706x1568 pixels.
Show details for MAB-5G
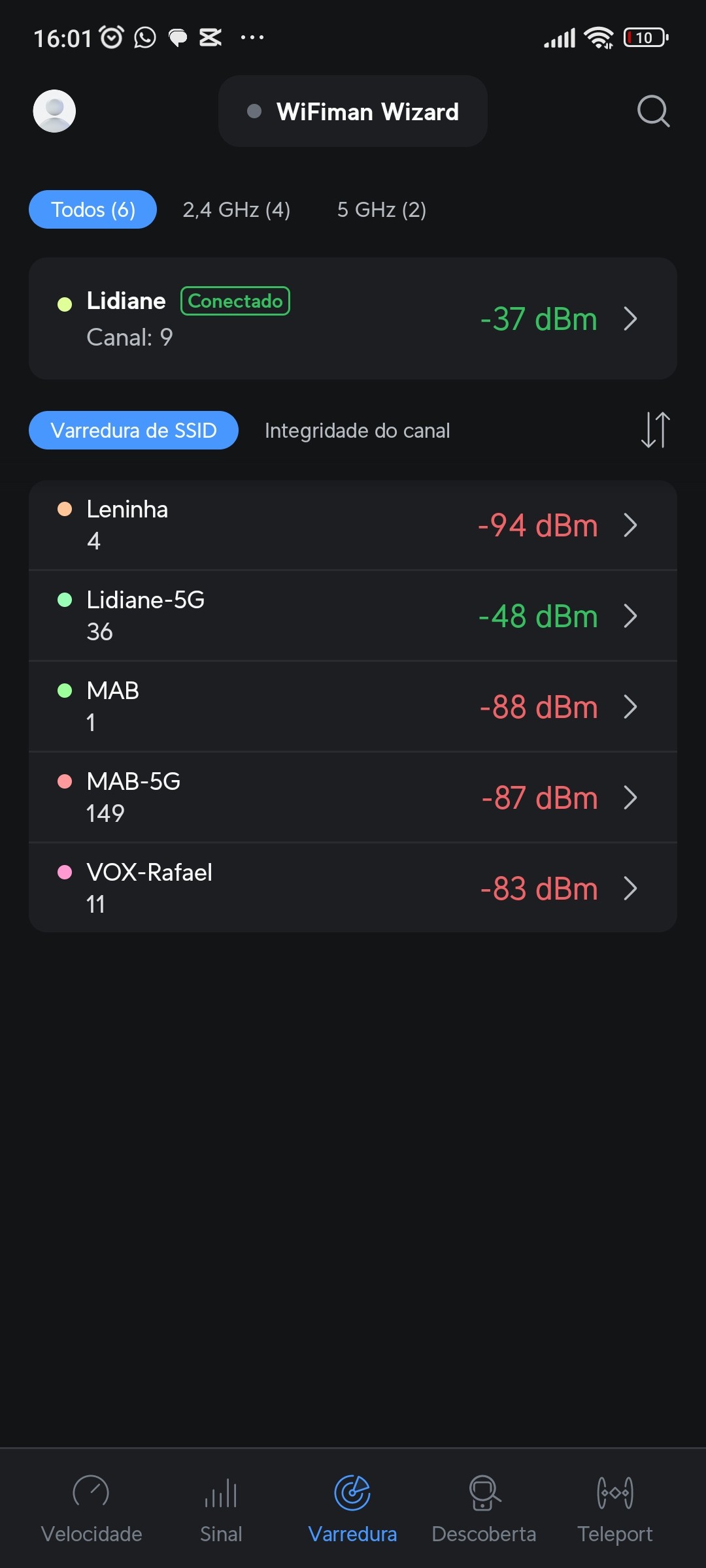click(353, 797)
